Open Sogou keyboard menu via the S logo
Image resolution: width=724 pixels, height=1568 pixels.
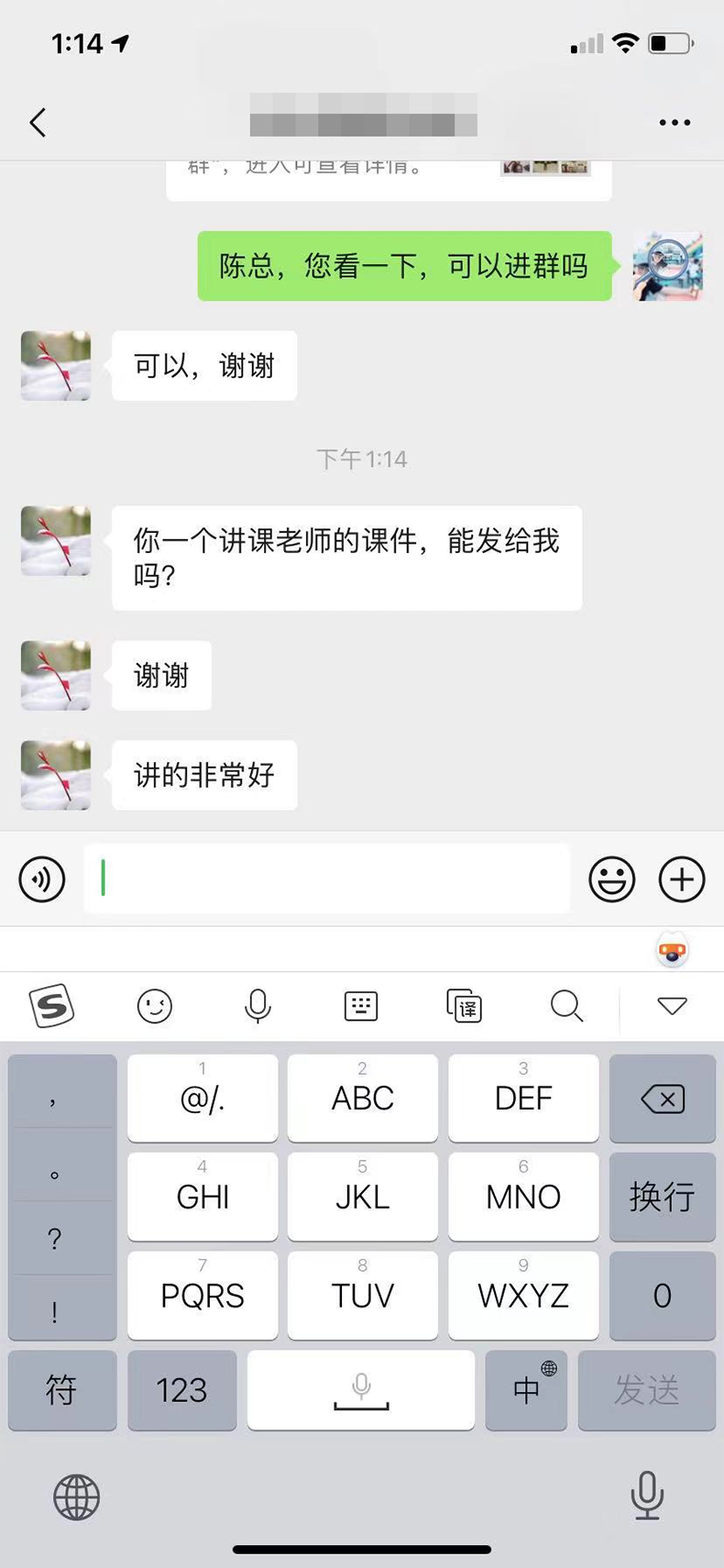click(52, 1005)
